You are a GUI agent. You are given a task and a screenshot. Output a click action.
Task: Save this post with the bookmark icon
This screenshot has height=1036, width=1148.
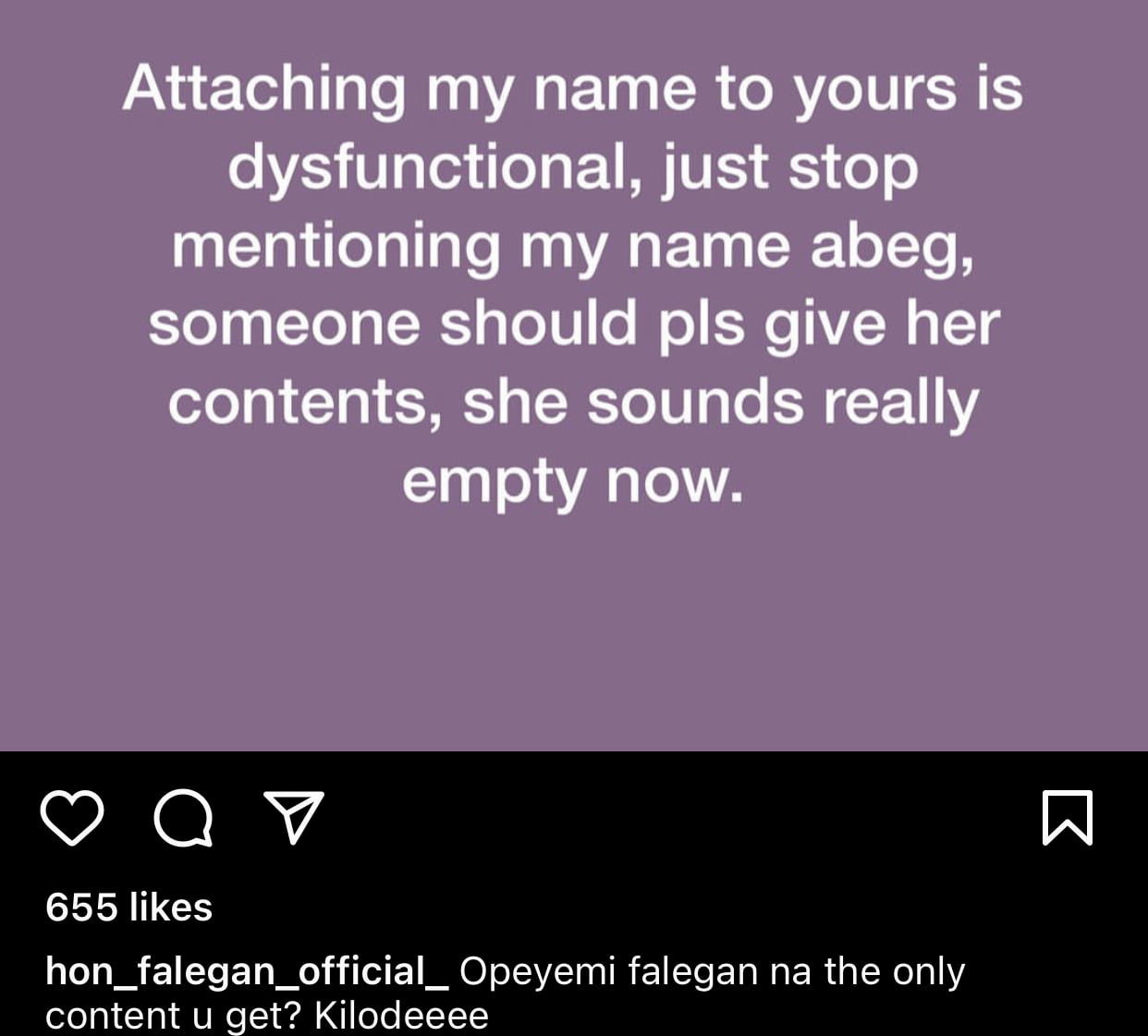1068,818
